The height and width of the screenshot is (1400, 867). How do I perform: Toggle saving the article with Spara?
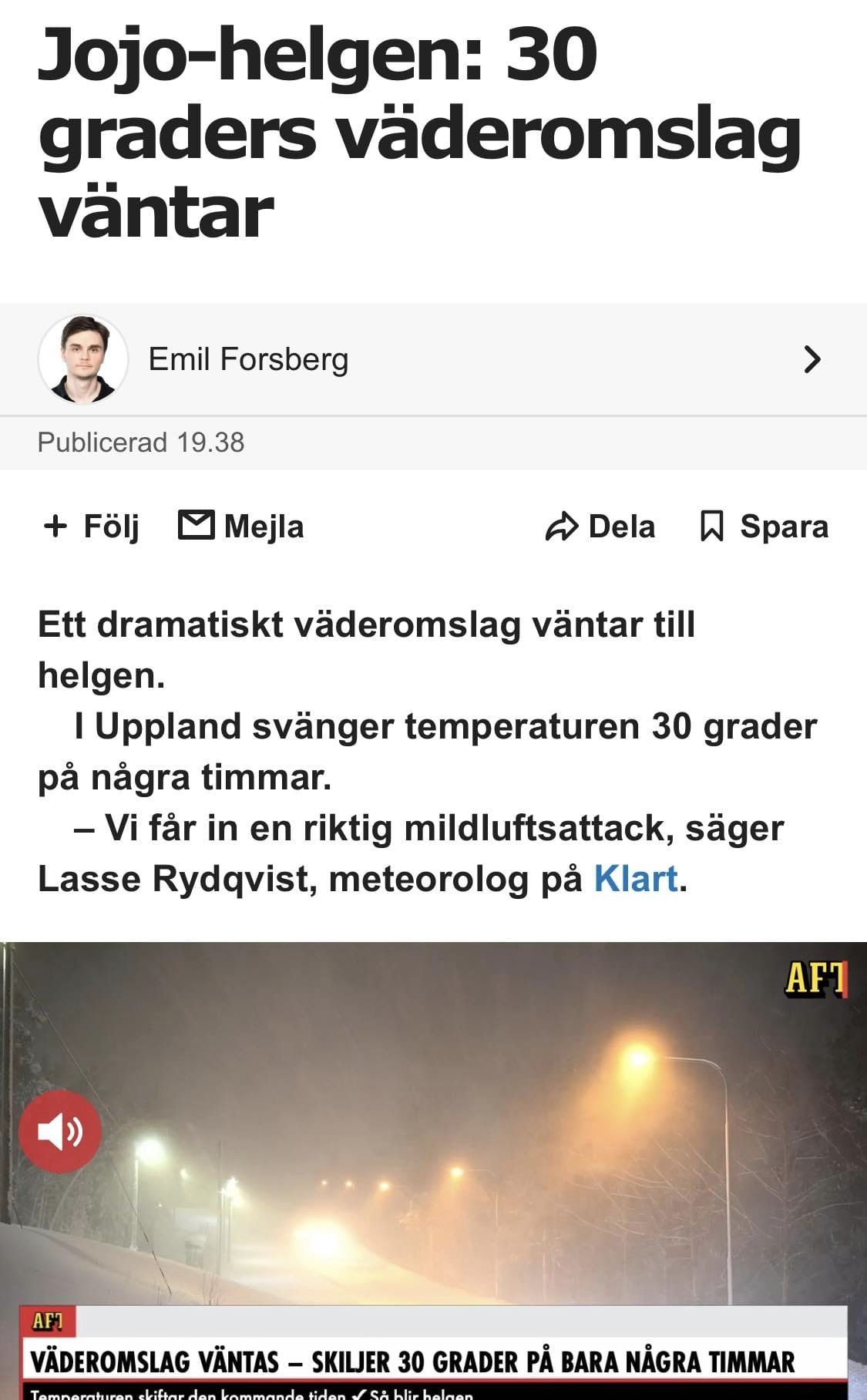pos(782,527)
